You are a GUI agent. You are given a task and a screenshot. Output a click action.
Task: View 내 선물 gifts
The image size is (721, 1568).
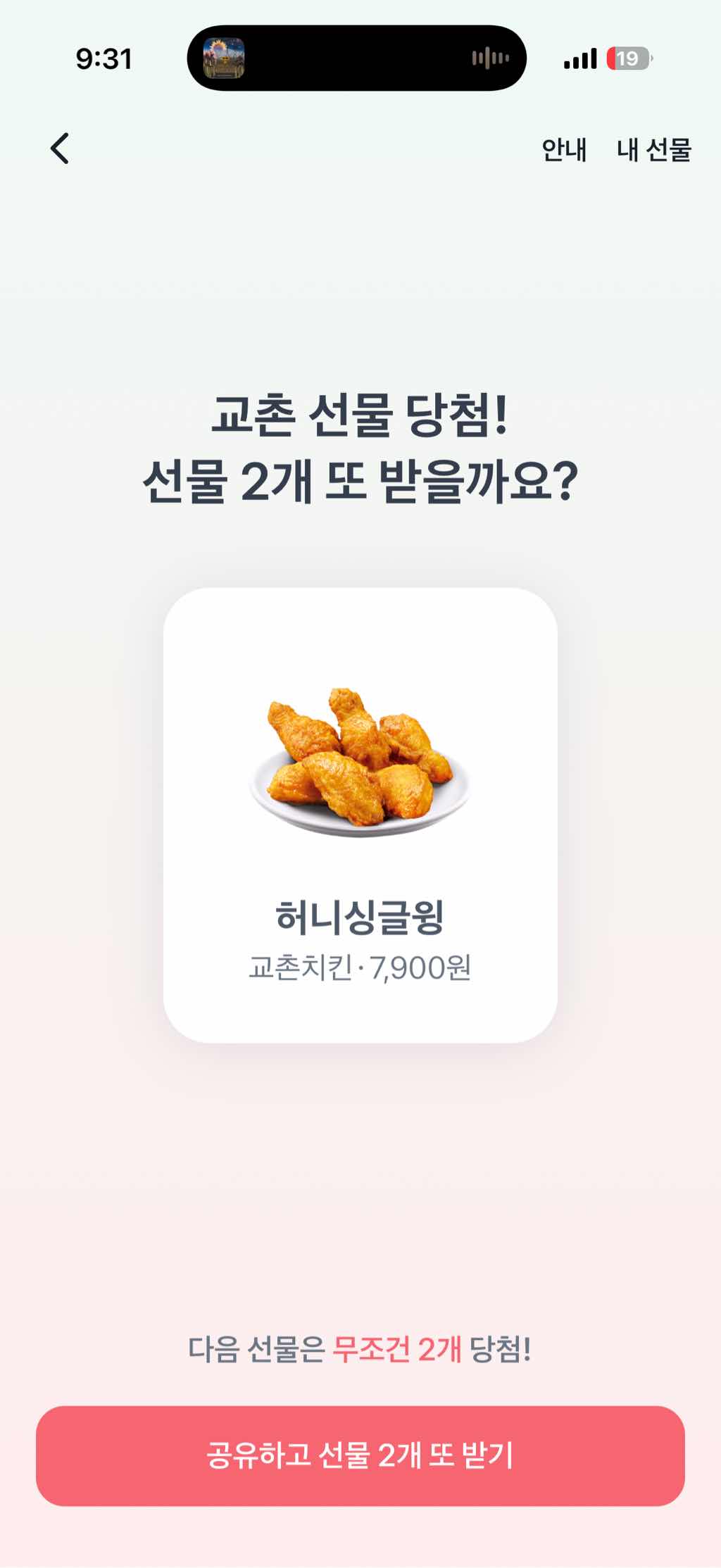654,150
